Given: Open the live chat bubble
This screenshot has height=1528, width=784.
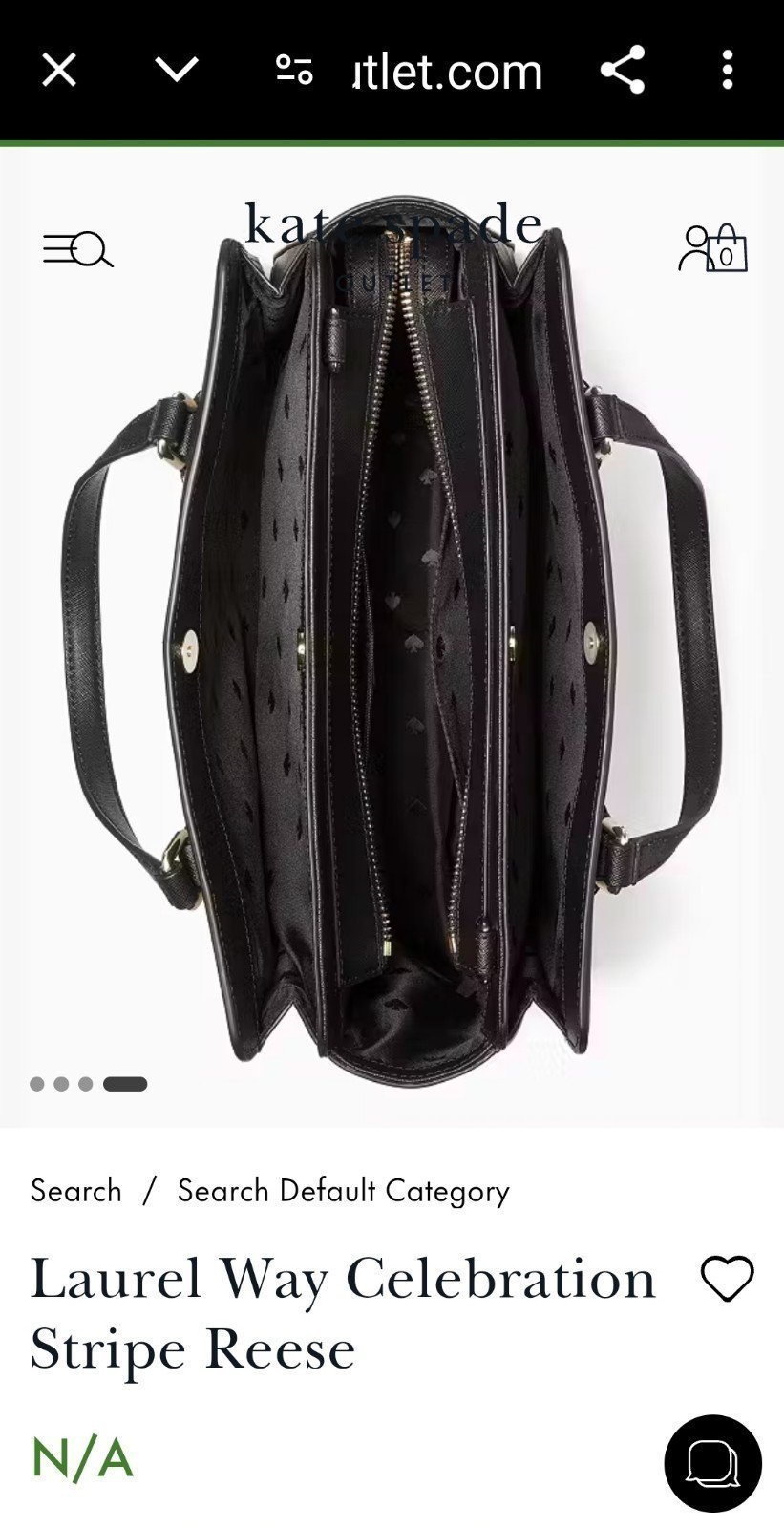Looking at the screenshot, I should [713, 1463].
